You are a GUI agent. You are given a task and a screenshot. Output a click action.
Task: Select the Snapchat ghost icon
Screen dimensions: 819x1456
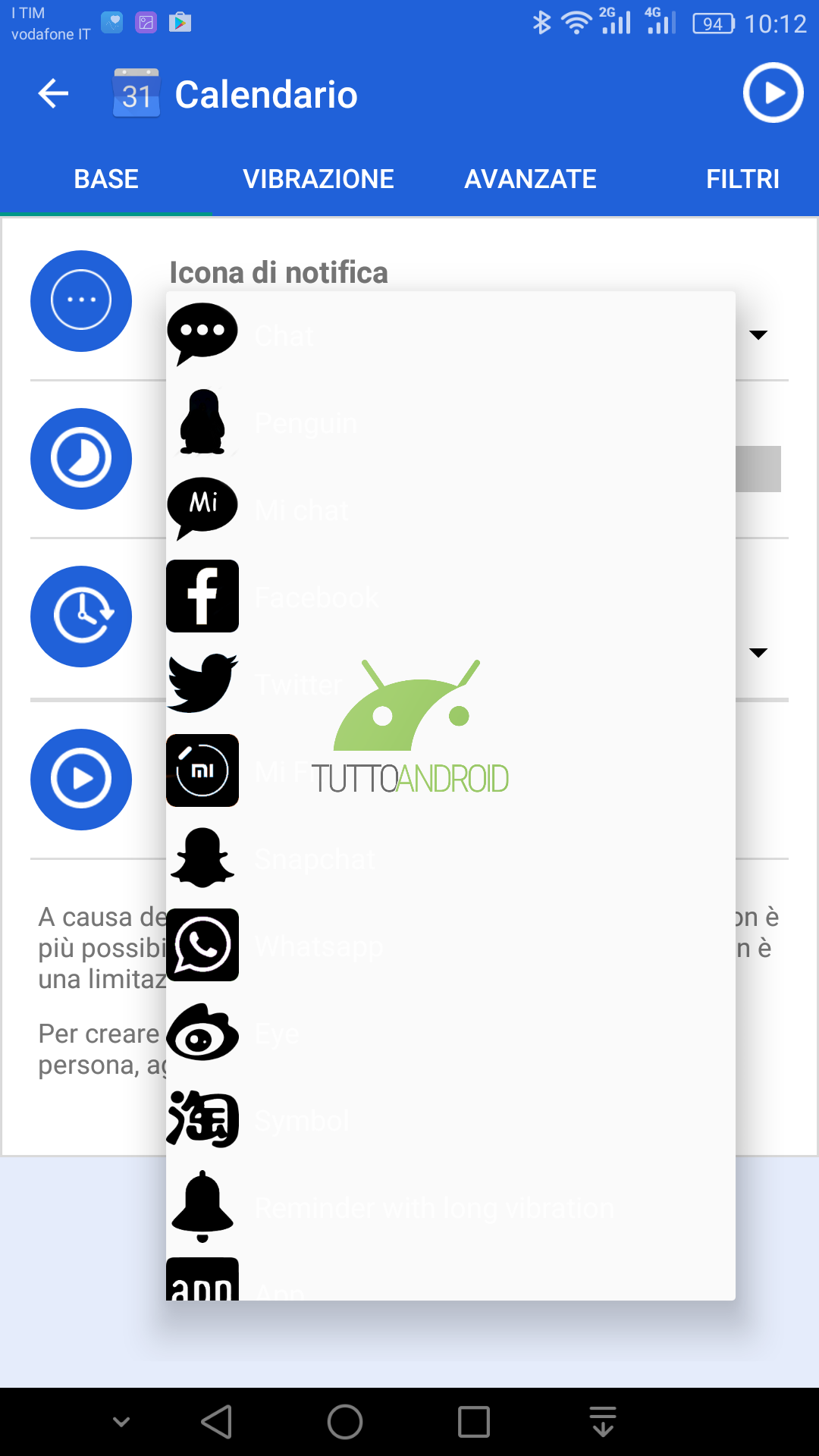coord(450,858)
